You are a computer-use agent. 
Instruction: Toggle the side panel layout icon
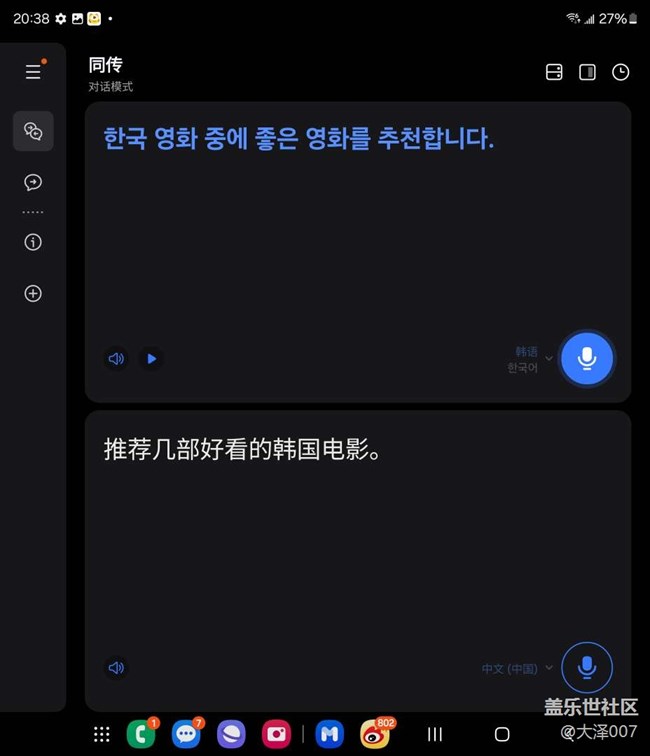588,72
